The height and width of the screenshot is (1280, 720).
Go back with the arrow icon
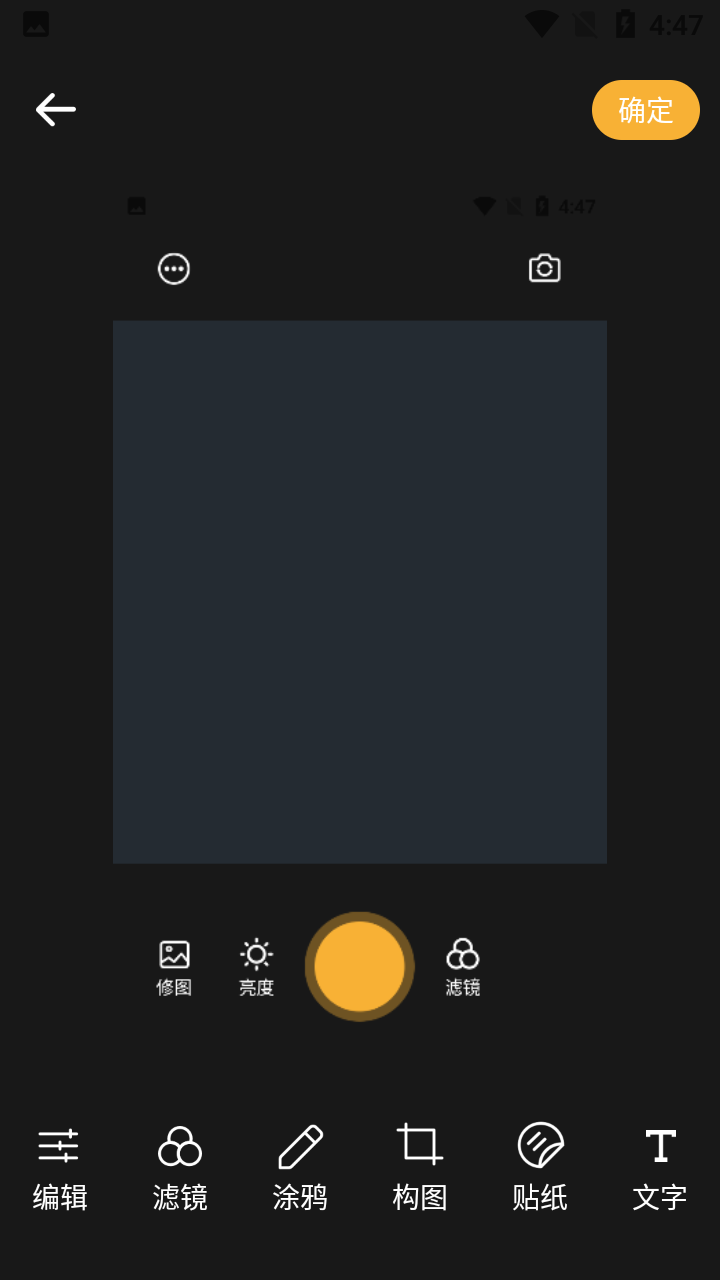(x=56, y=110)
